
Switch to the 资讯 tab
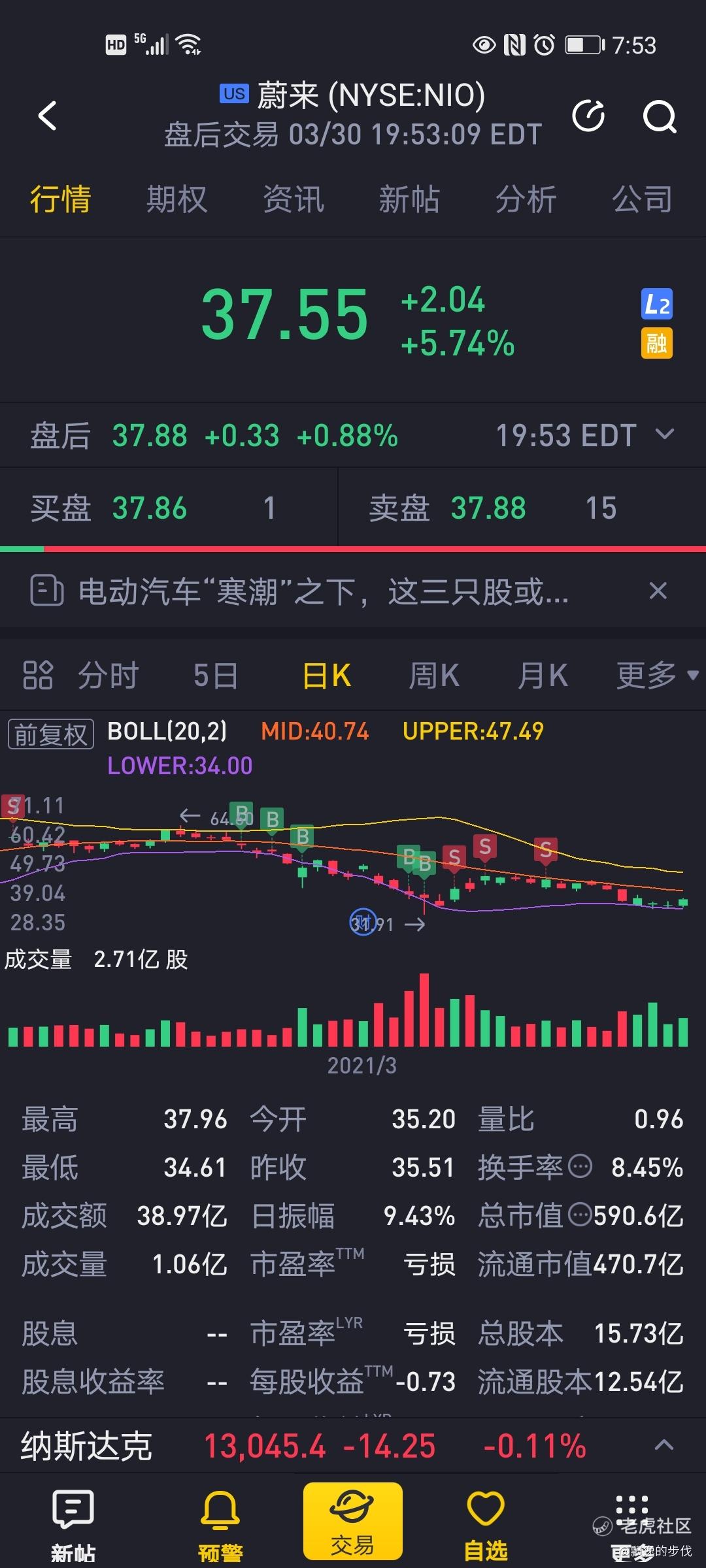[x=293, y=199]
